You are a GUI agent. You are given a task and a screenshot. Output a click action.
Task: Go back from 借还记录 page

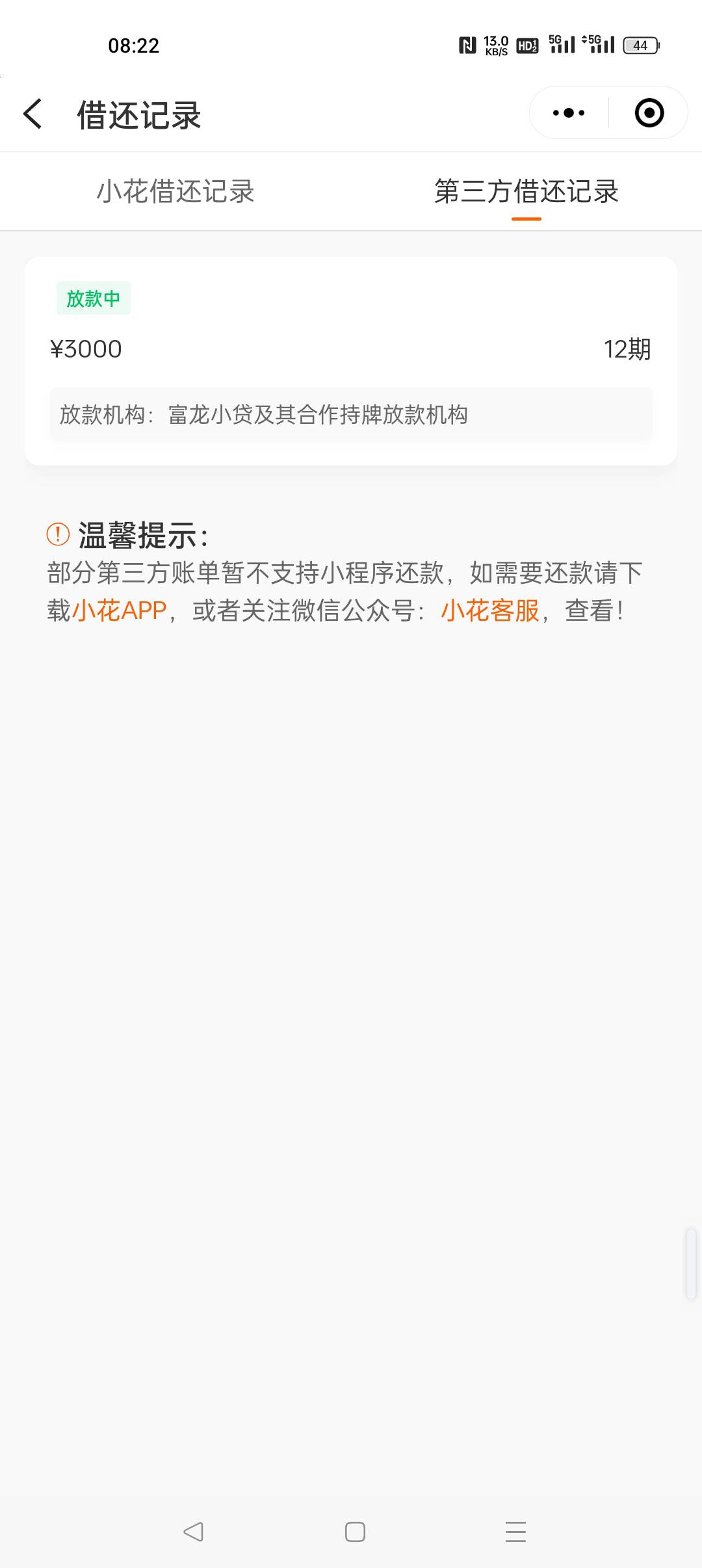click(x=32, y=114)
